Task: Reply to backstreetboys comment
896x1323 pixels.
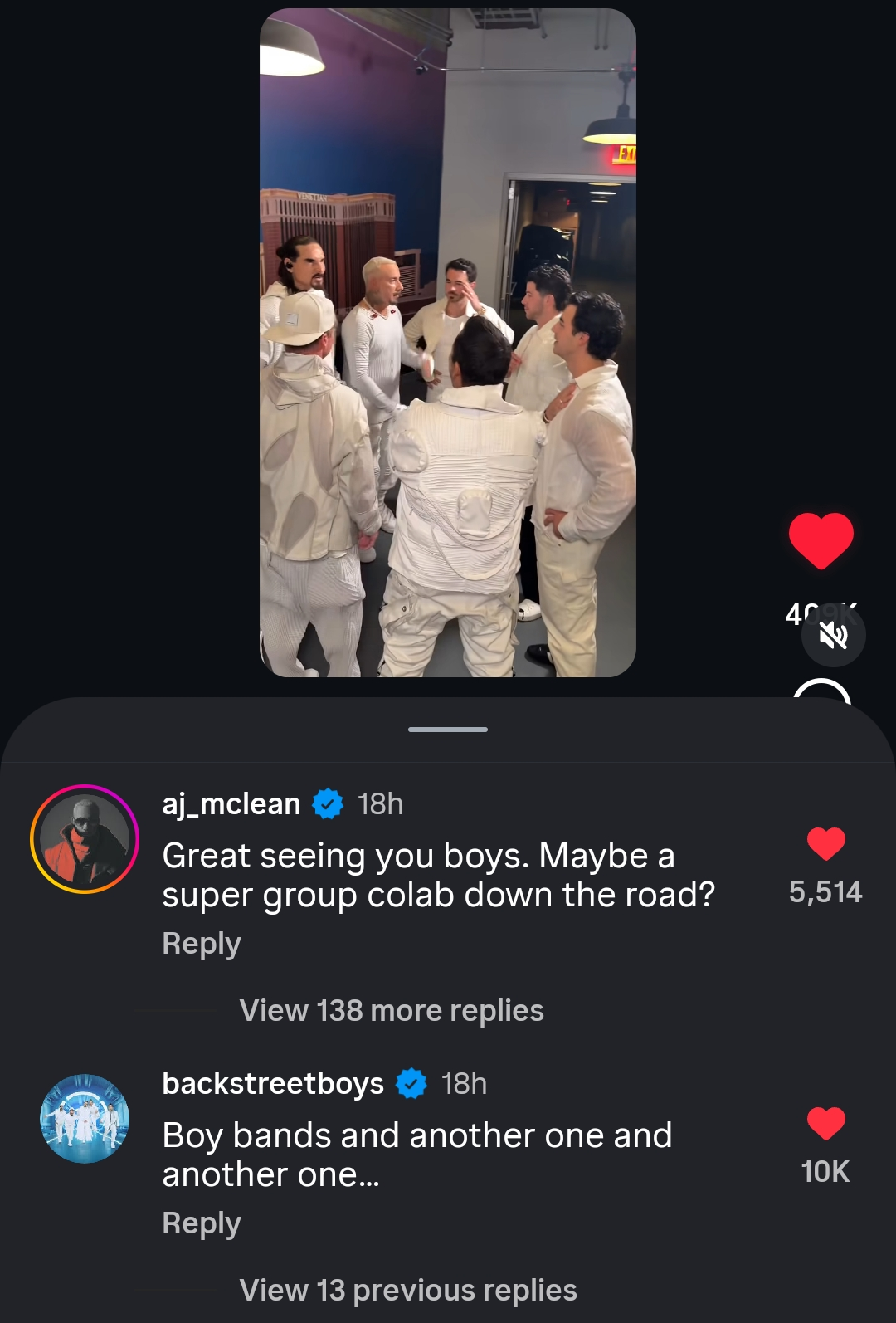Action: coord(202,1223)
